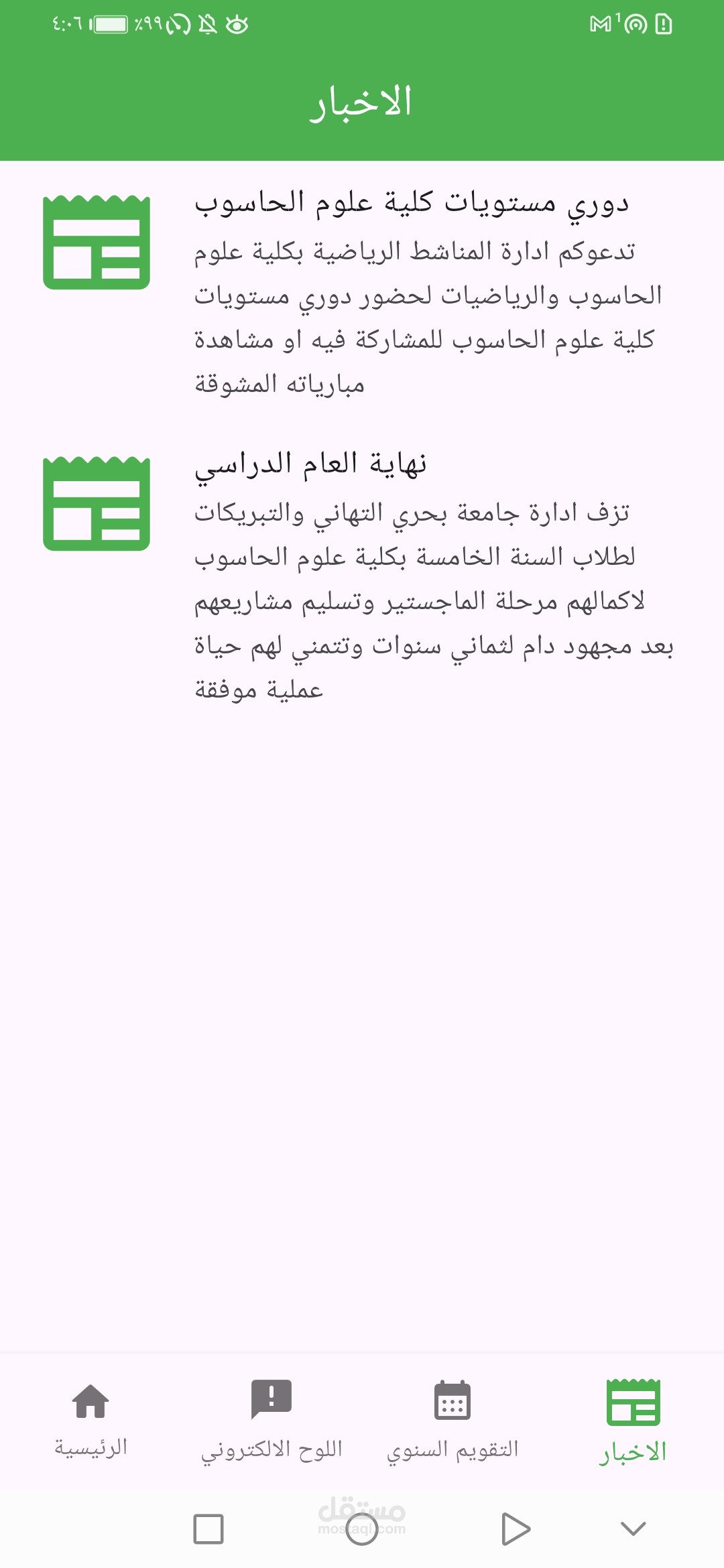Tap the system home circle button
Screen dimensions: 724x1568
tap(362, 1529)
